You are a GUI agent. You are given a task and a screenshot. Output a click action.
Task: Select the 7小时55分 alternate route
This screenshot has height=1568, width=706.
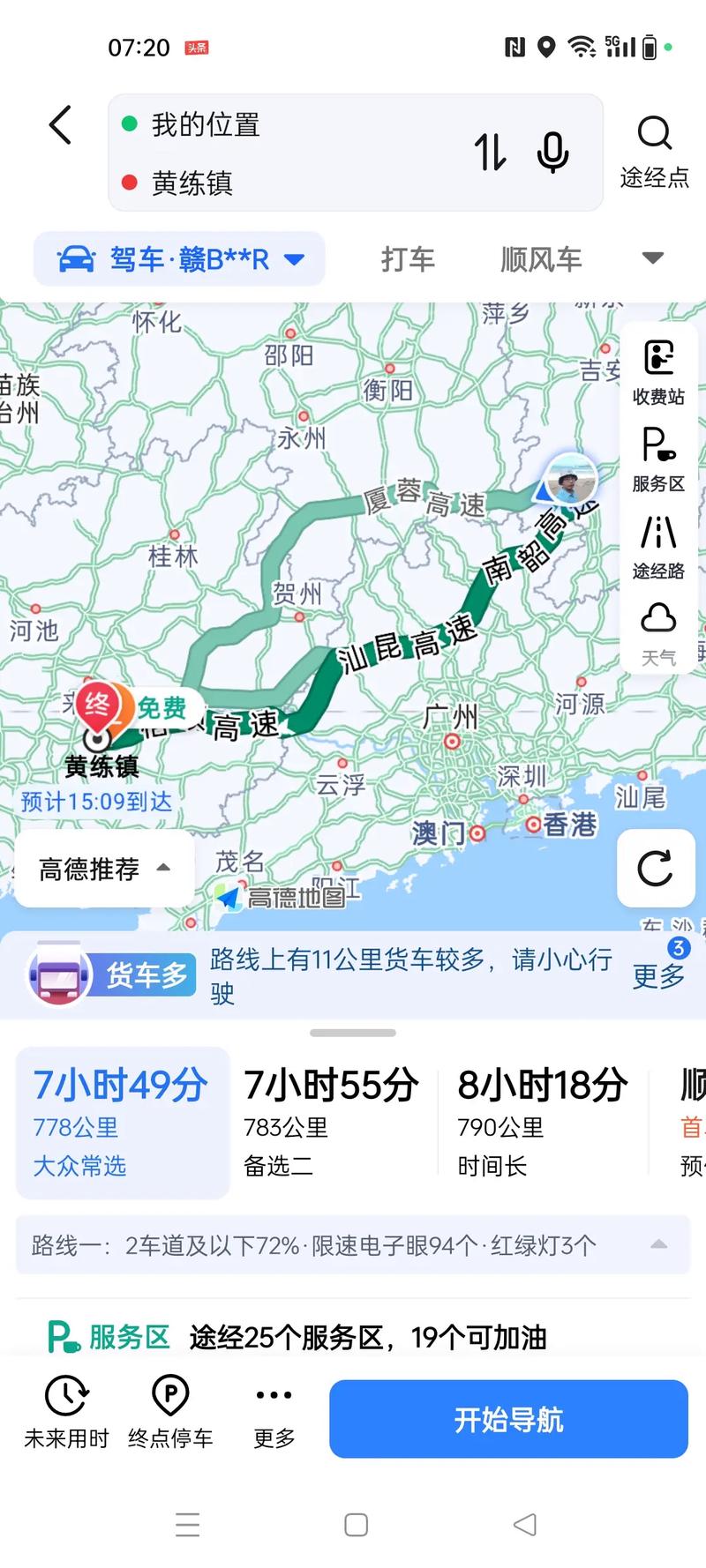330,1118
